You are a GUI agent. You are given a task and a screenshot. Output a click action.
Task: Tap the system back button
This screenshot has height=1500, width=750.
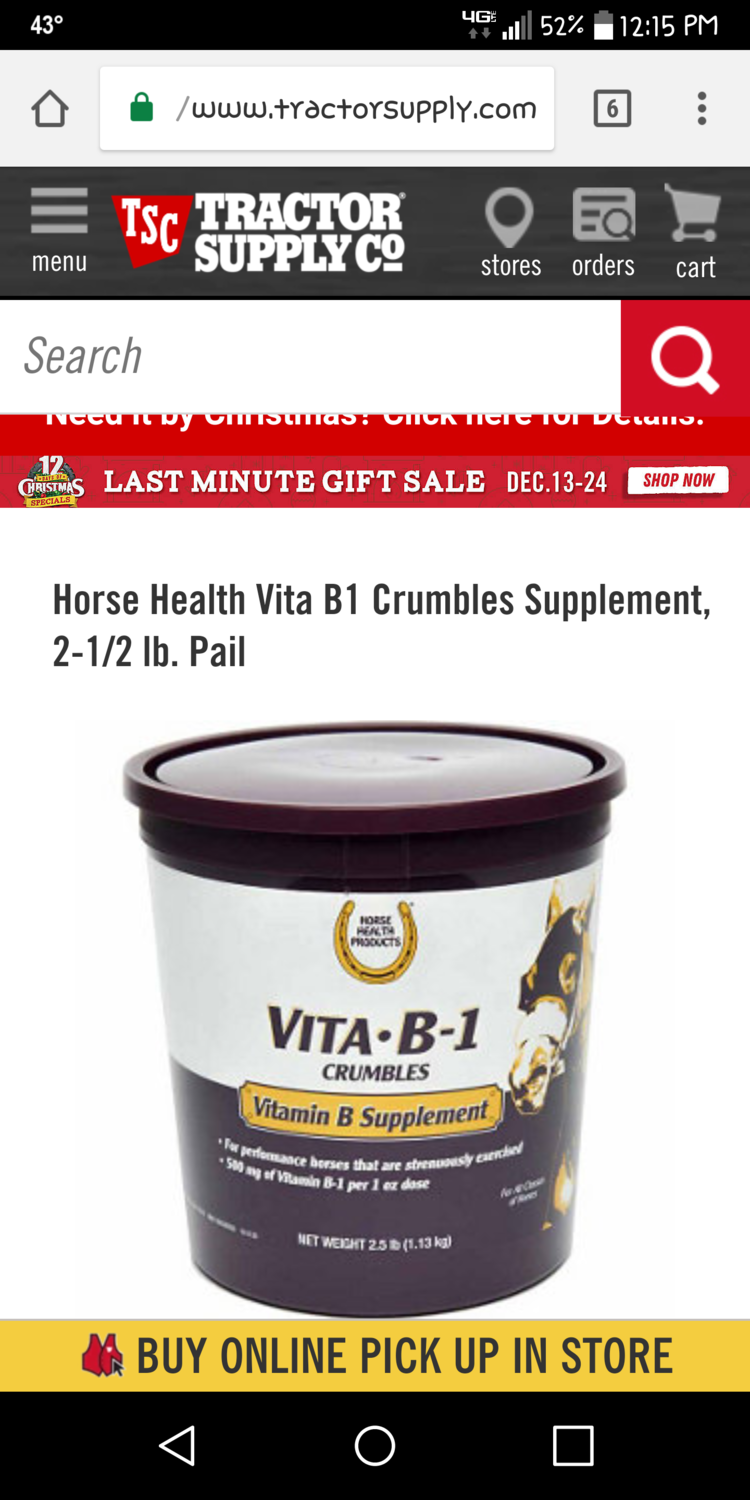point(177,1445)
